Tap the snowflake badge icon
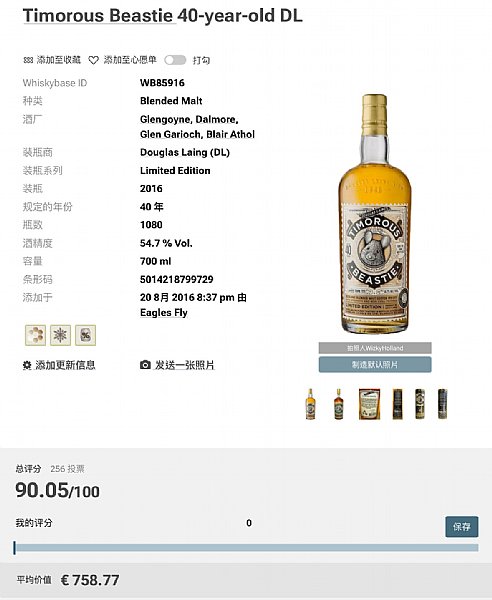The height and width of the screenshot is (600, 492). coord(60,335)
